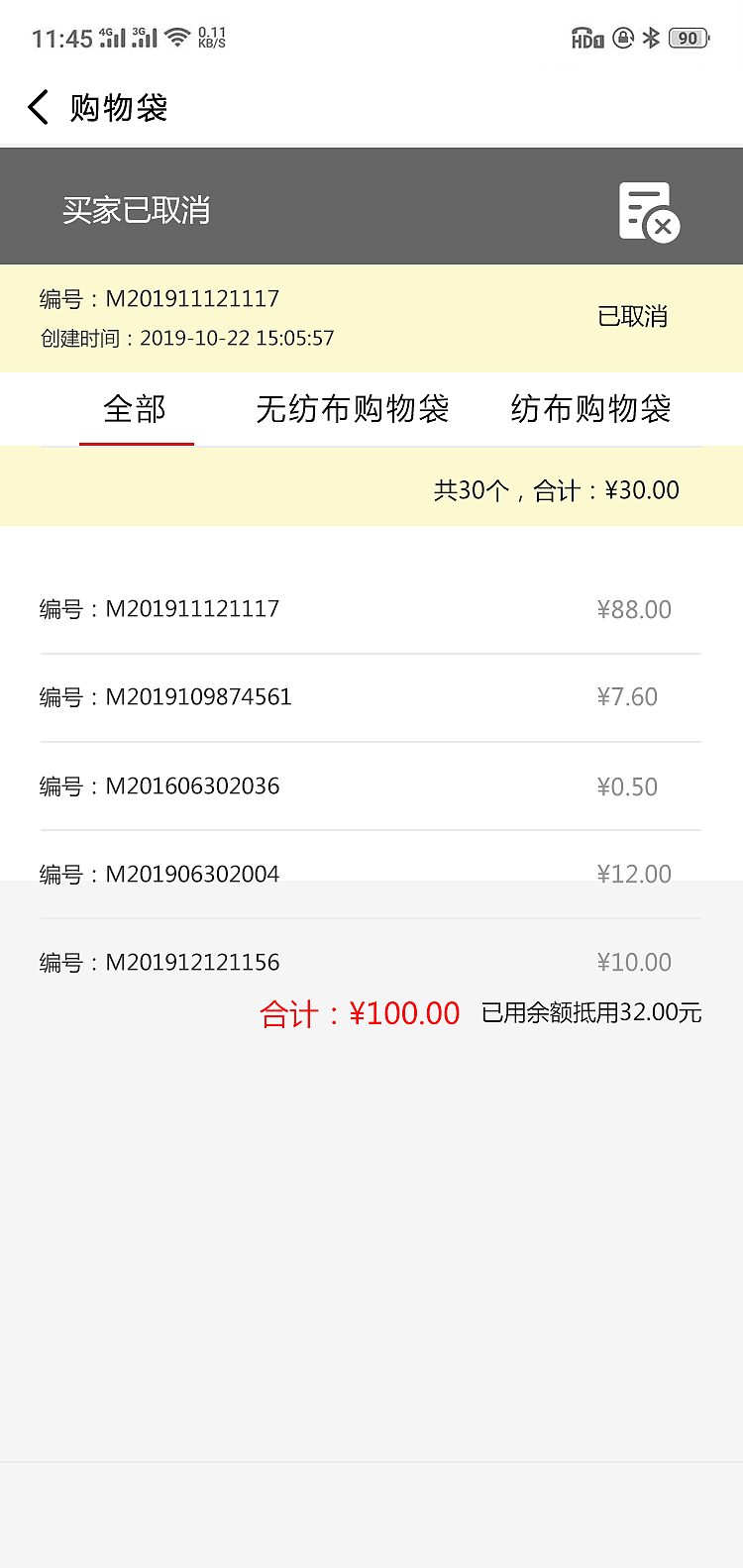Select order M201912121156 priced ¥10.00

[371, 962]
